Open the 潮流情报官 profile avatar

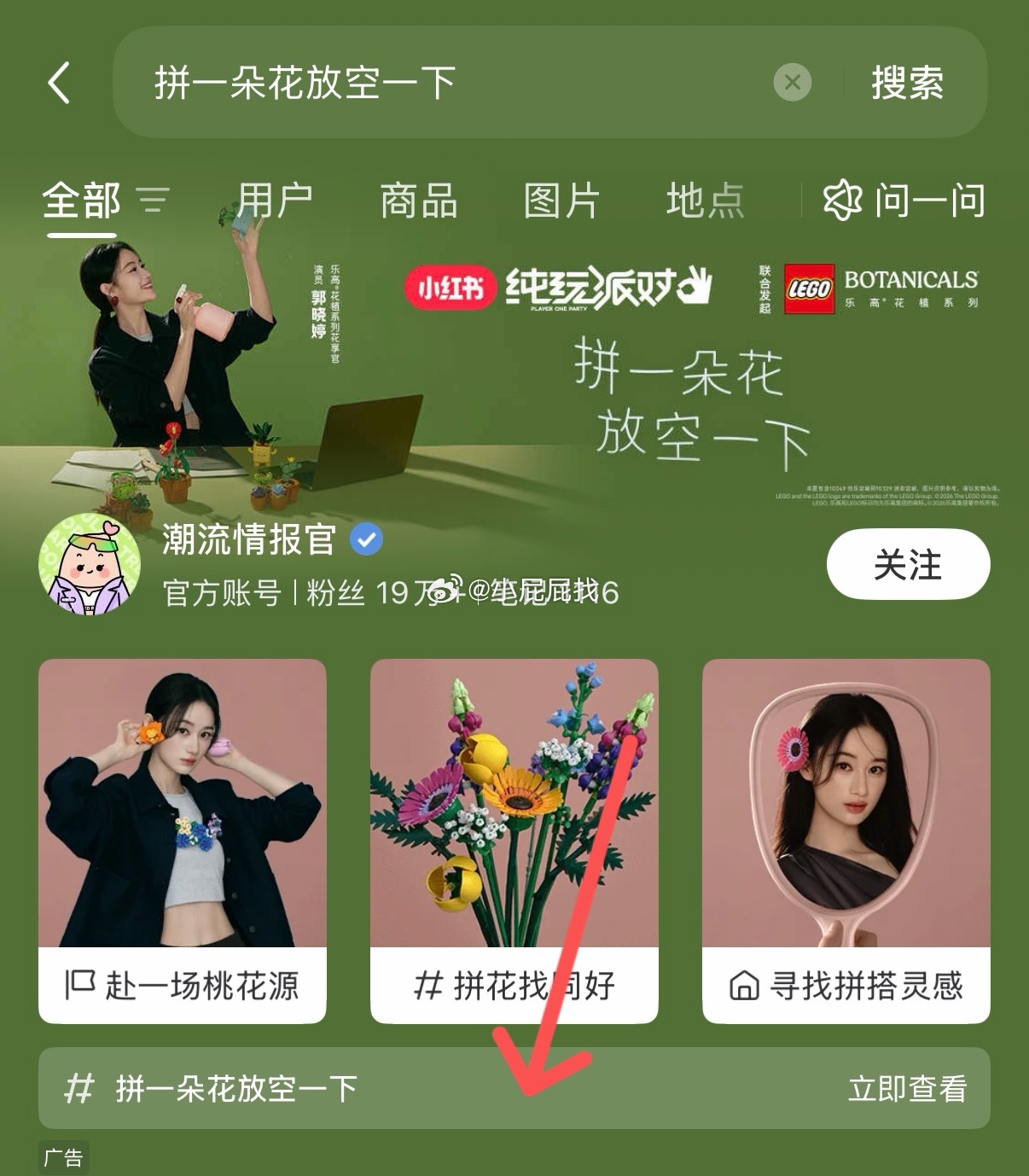(x=90, y=564)
